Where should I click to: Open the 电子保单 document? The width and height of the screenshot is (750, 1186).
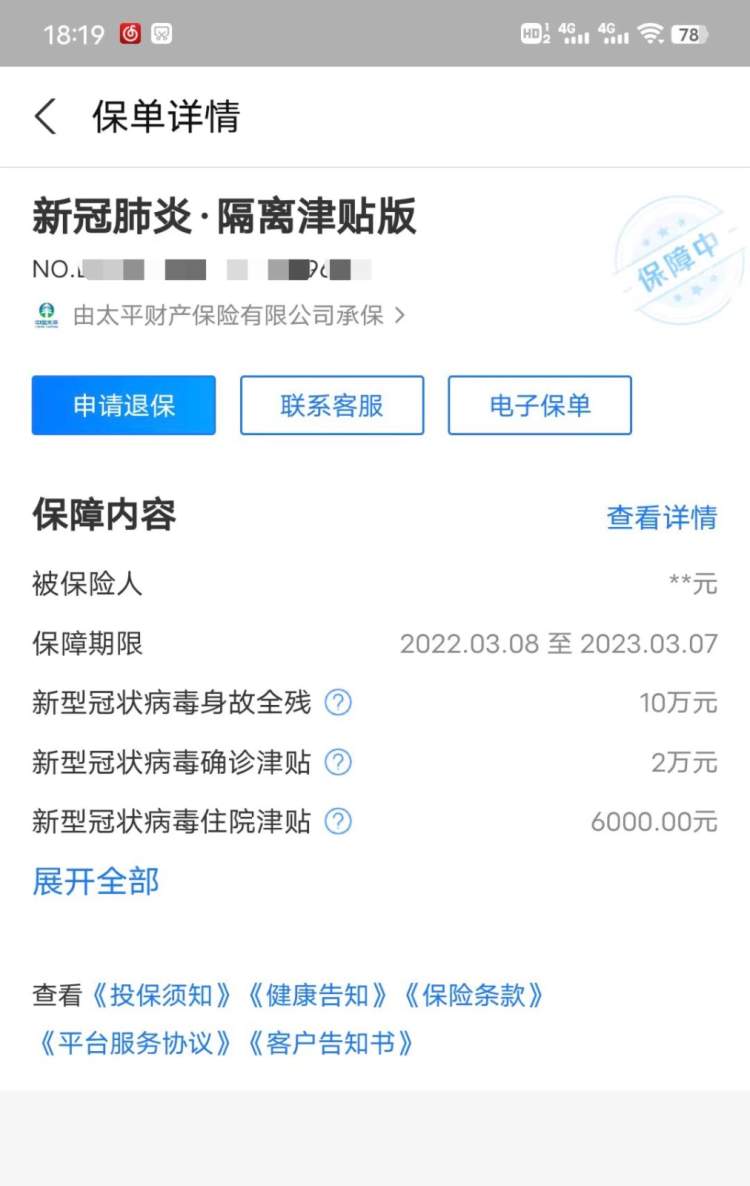[540, 405]
